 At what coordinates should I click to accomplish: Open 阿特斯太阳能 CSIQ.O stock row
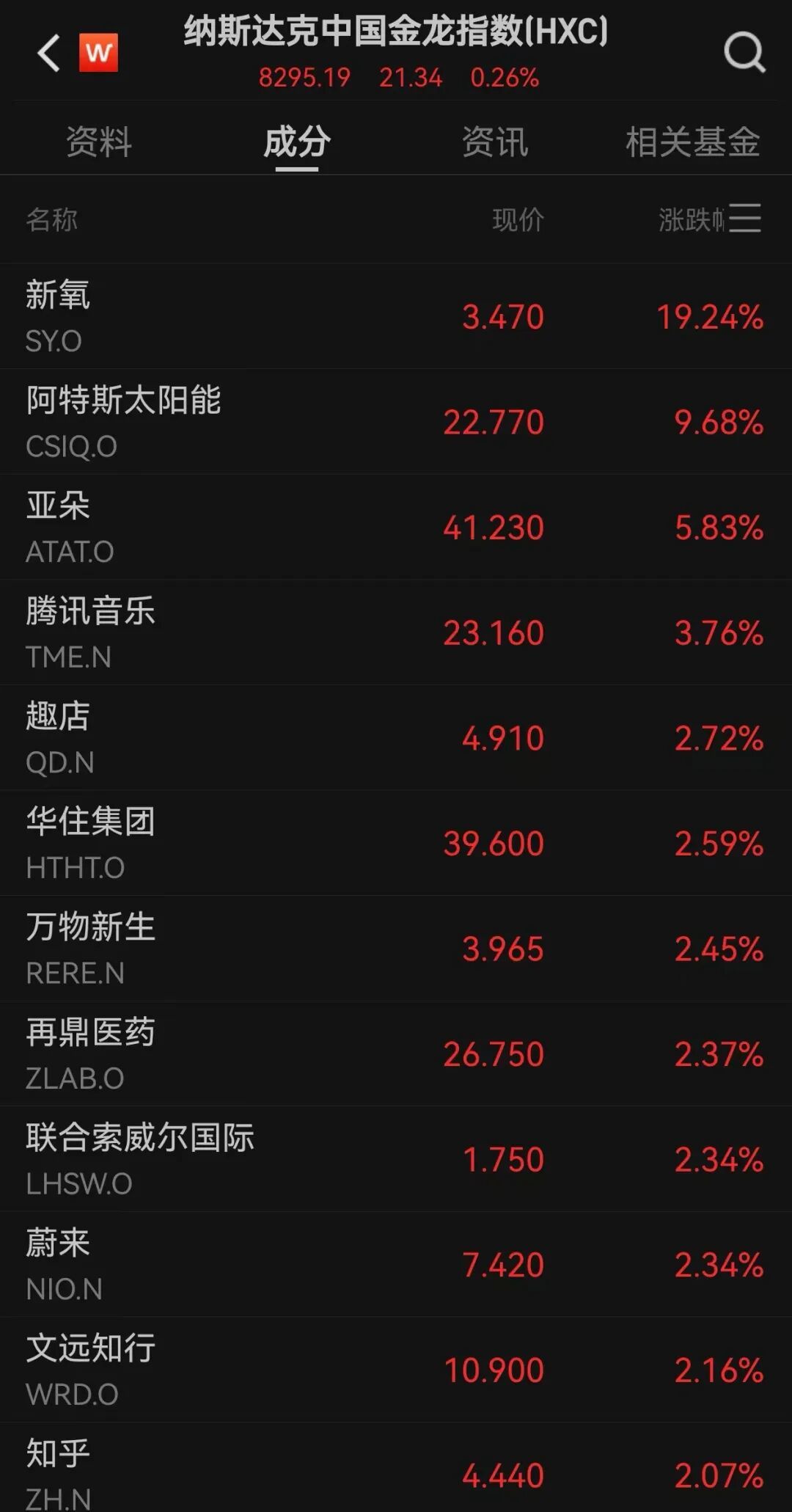(x=396, y=422)
